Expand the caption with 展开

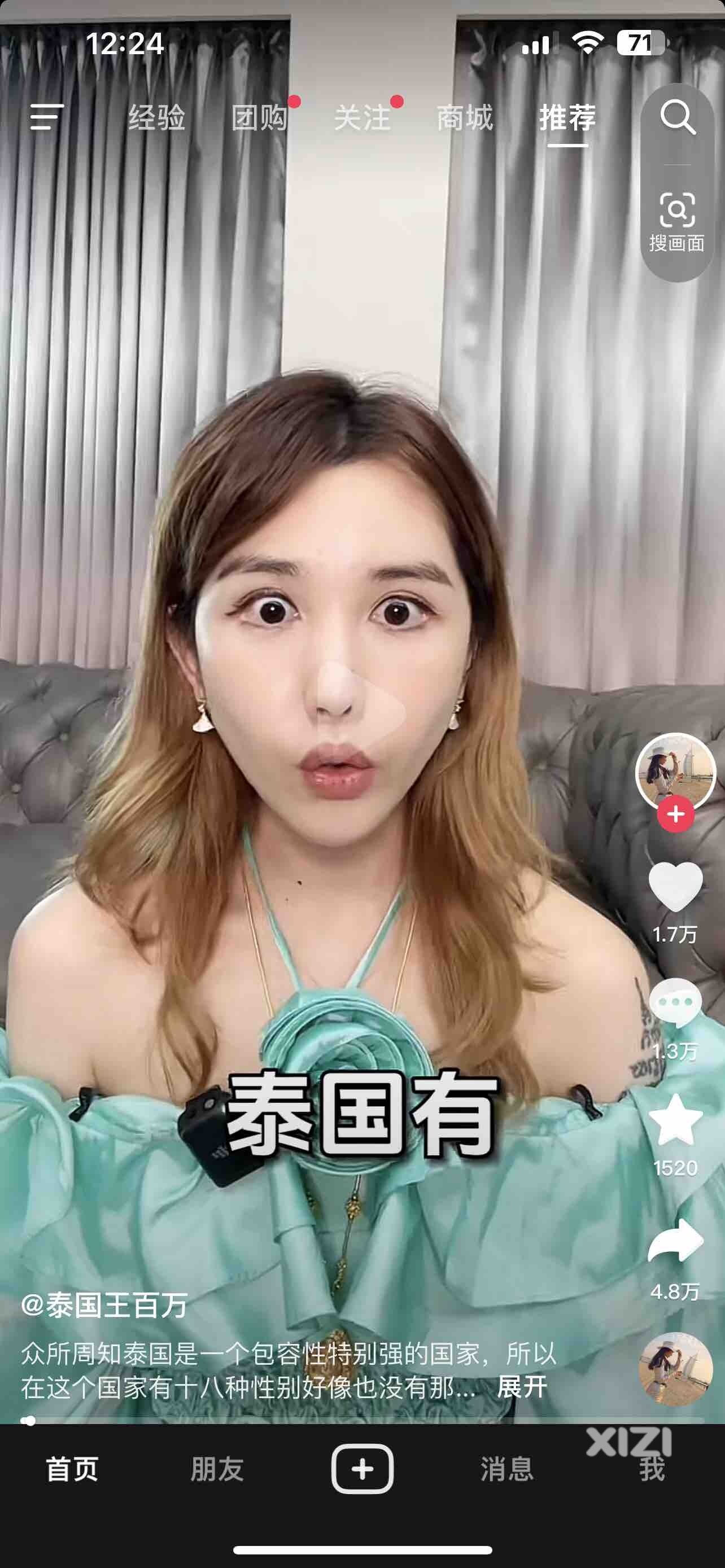pyautogui.click(x=522, y=1387)
